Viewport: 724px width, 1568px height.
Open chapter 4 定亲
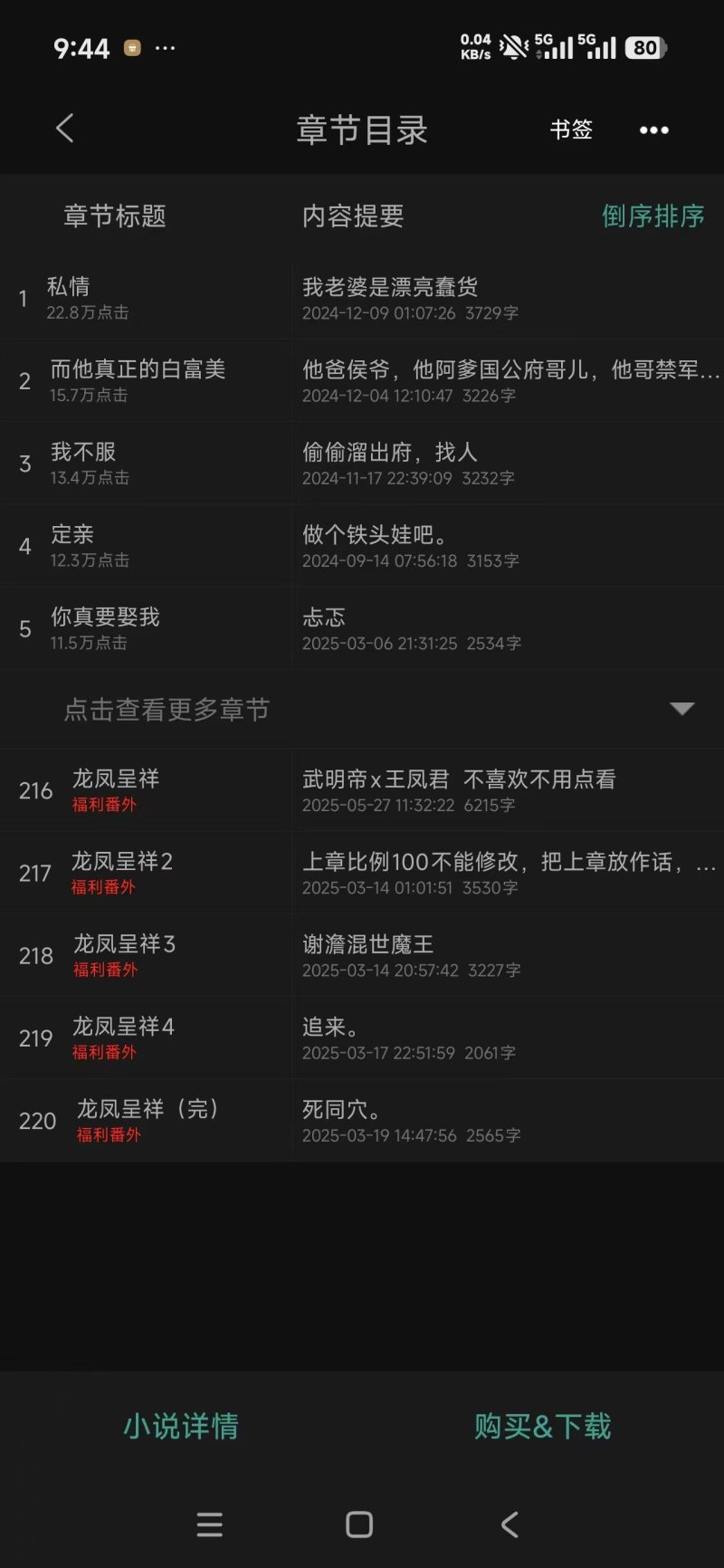tap(145, 545)
